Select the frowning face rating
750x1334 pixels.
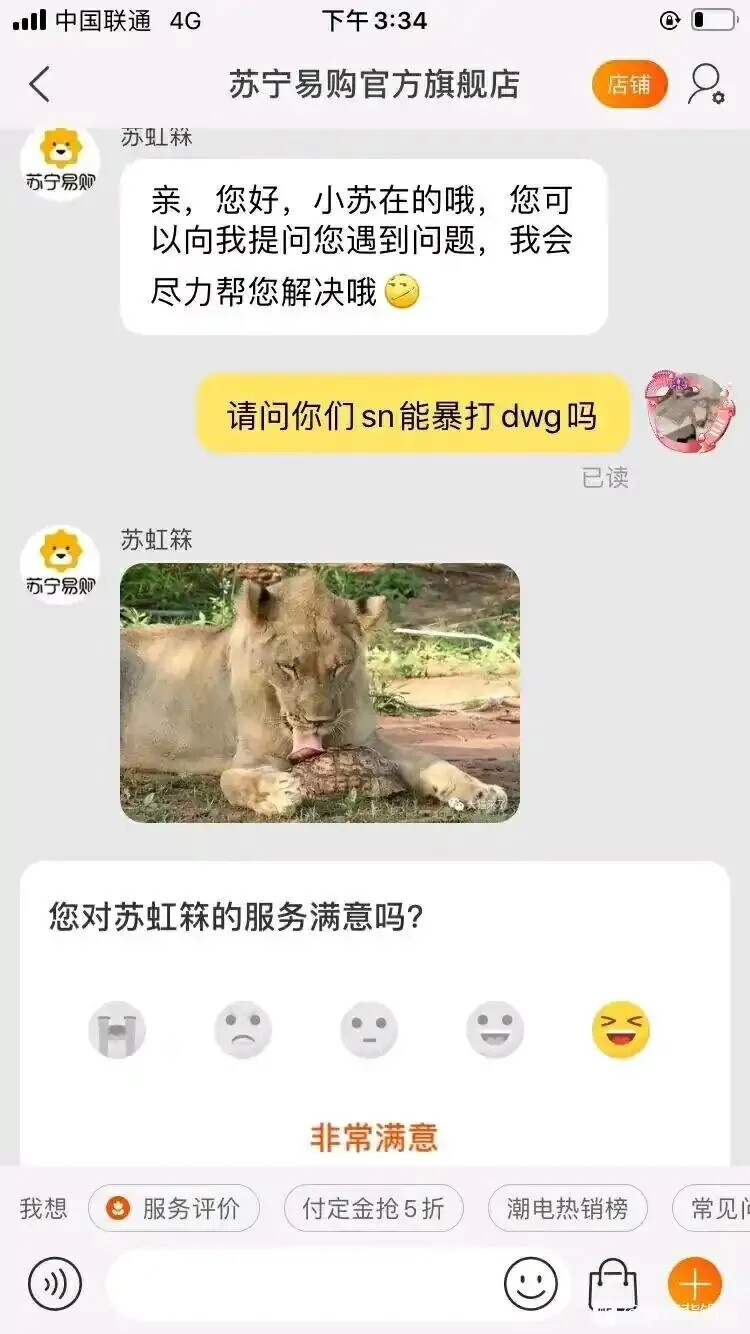243,1030
